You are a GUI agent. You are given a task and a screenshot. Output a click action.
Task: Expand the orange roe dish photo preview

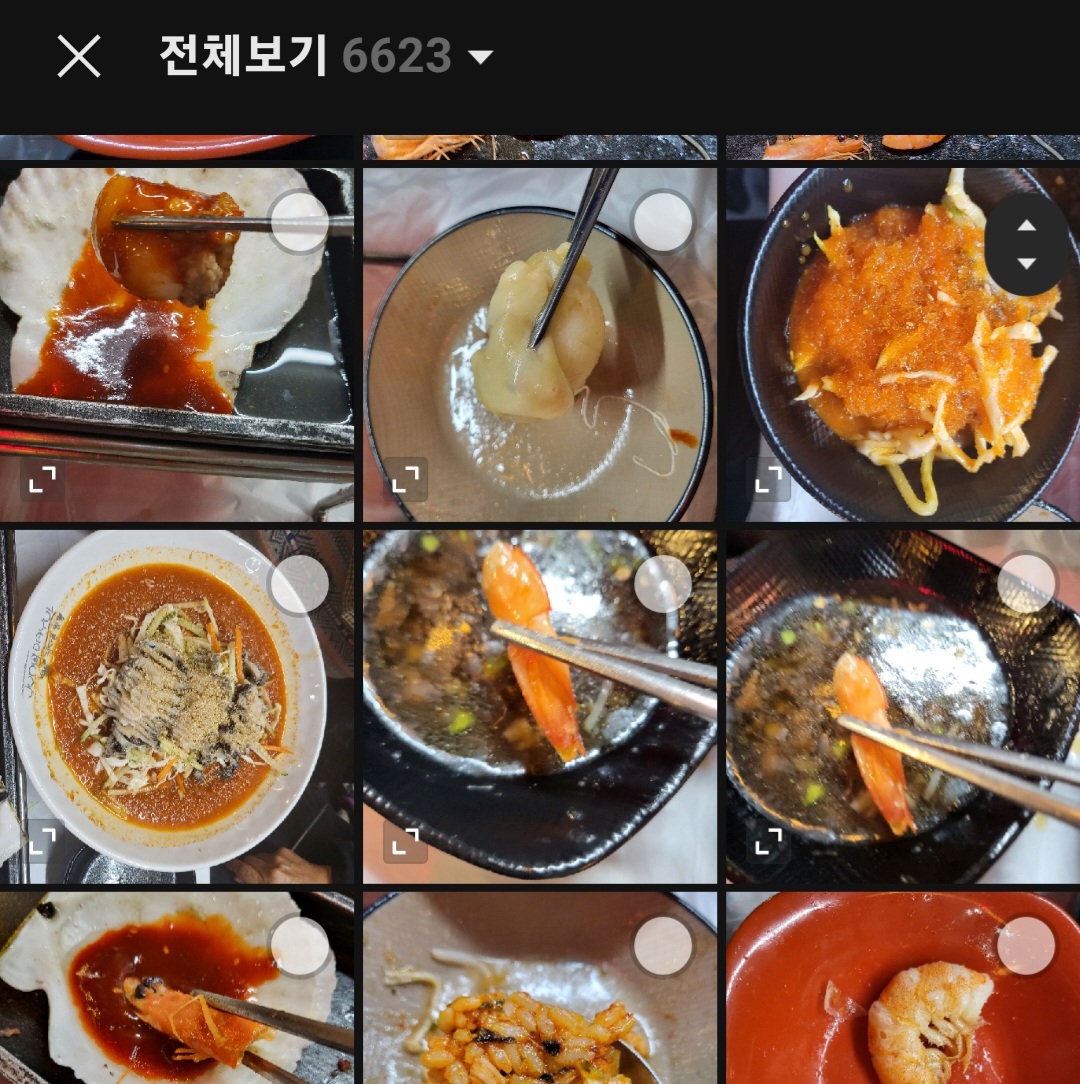pos(768,479)
